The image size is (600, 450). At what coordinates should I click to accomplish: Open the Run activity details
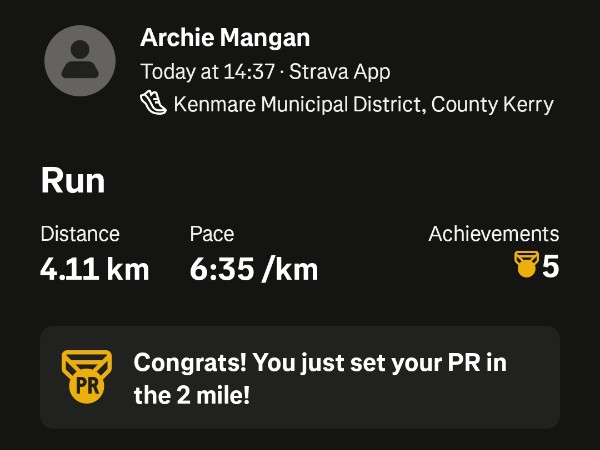pos(73,182)
